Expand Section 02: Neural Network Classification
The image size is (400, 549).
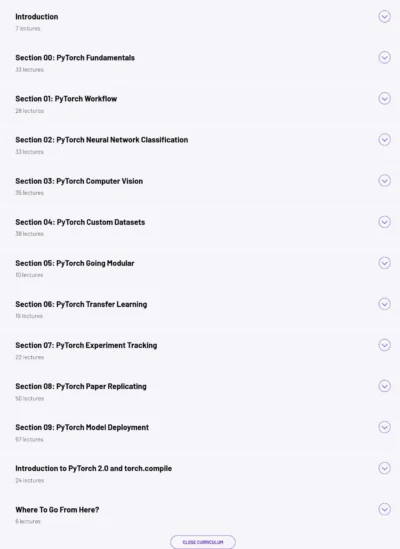[384, 140]
